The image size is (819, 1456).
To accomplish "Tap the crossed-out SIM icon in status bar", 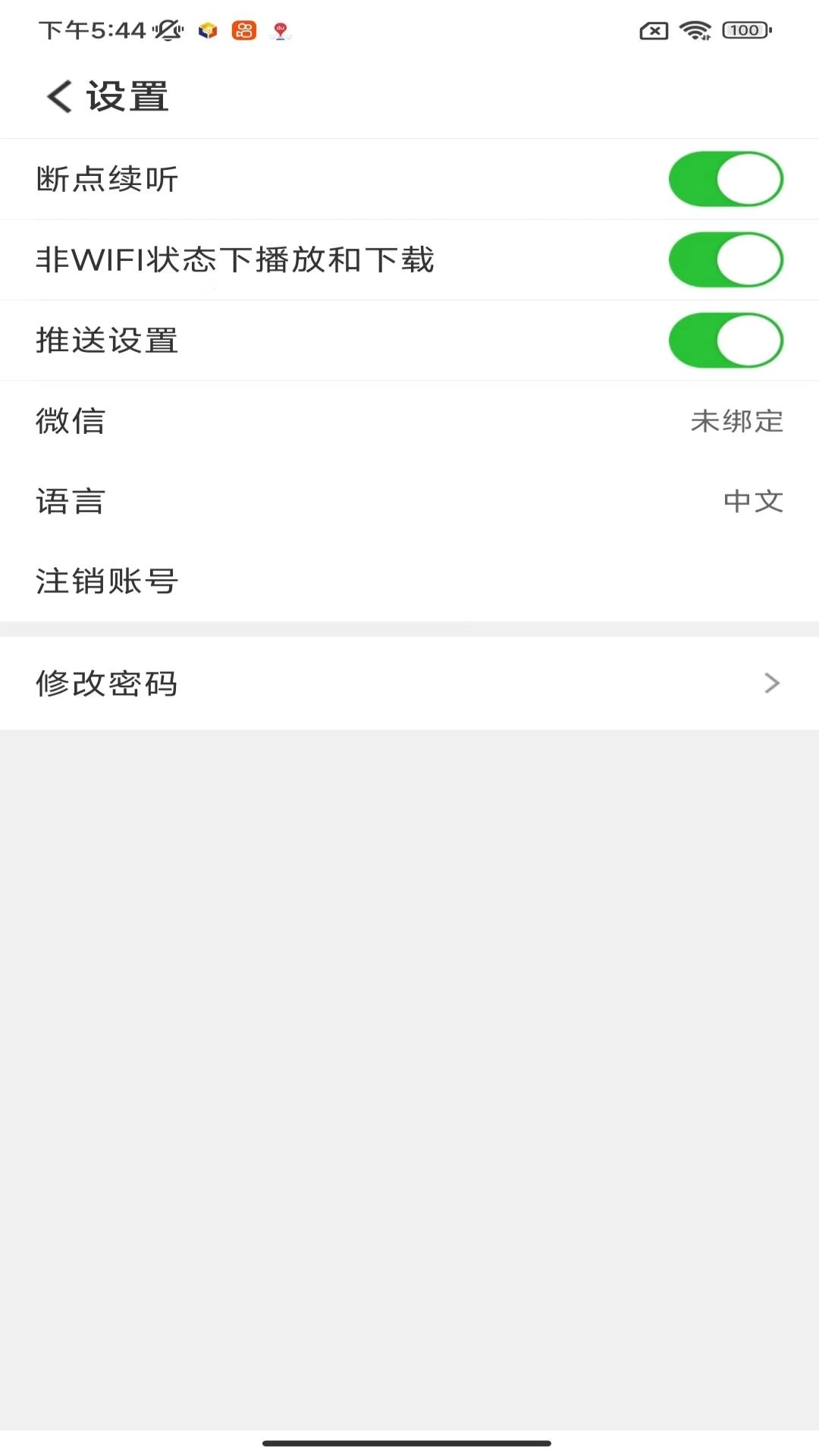I will (652, 30).
